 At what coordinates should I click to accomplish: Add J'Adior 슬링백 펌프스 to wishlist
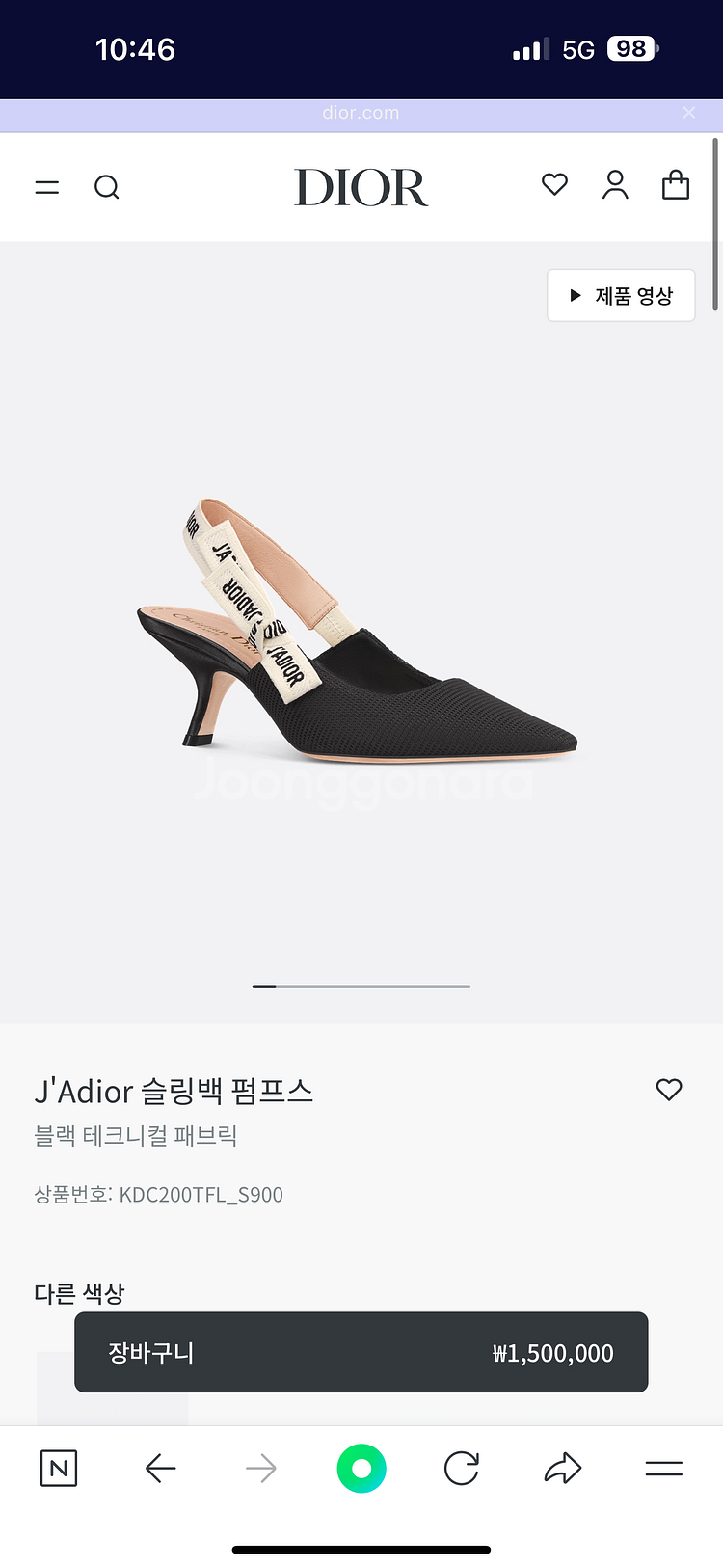[669, 1090]
